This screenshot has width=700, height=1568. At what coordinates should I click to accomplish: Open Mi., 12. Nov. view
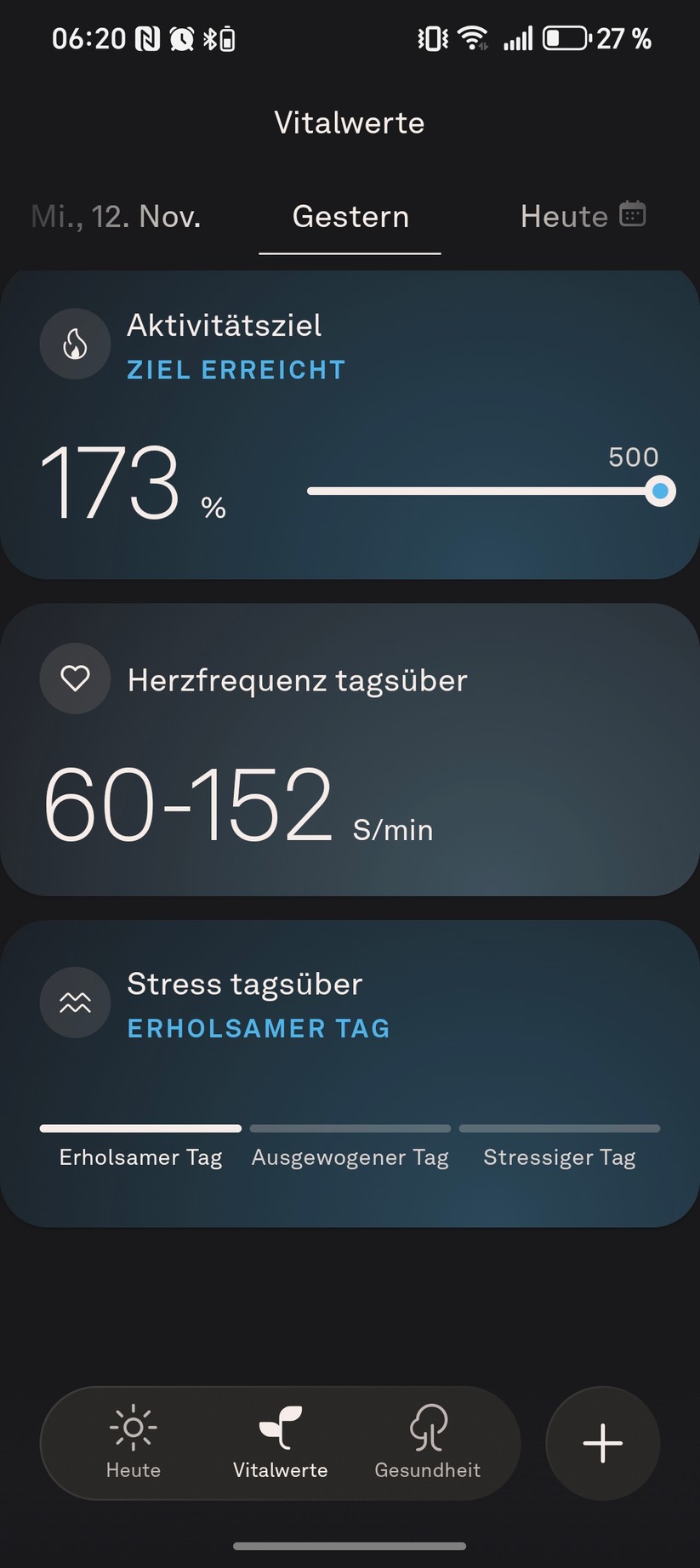tap(116, 217)
